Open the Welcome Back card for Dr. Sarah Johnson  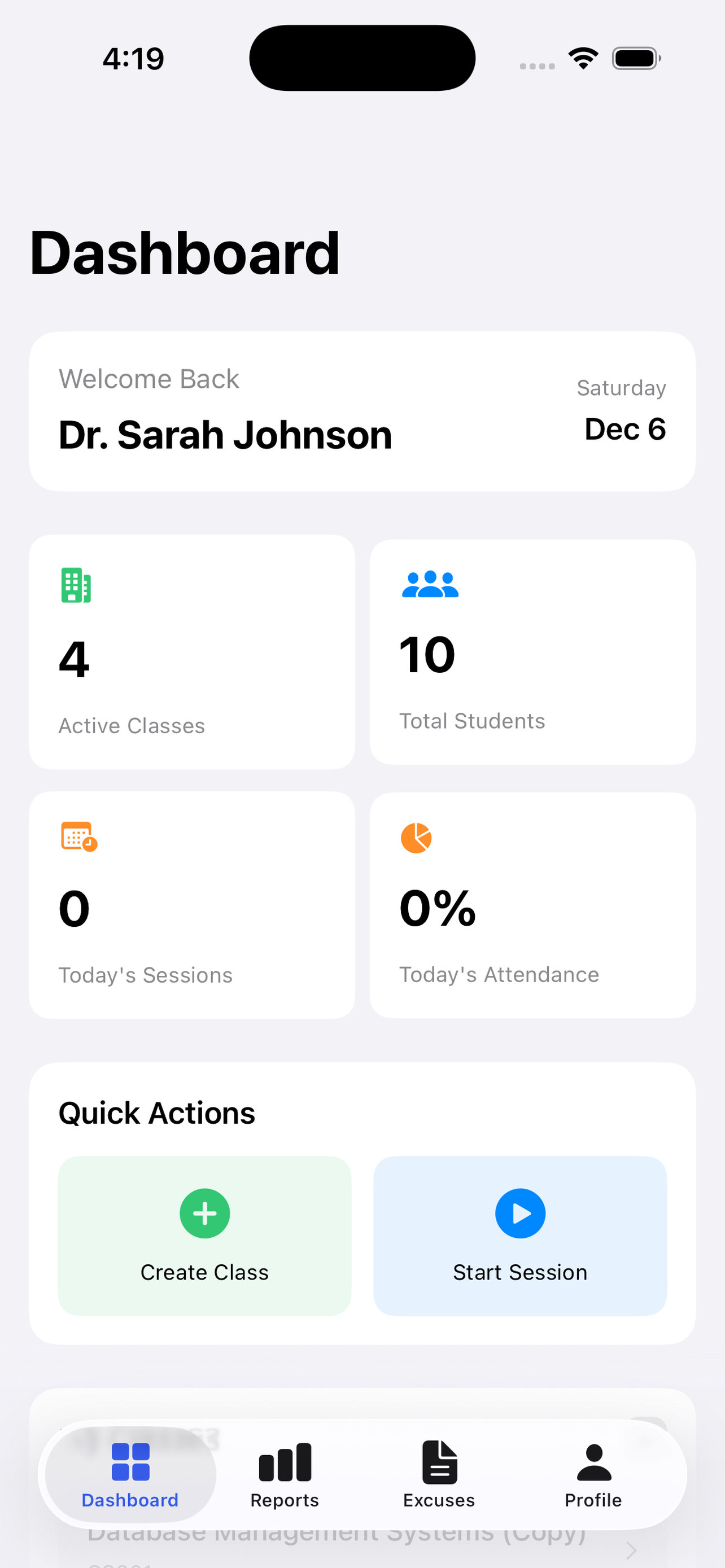click(362, 411)
